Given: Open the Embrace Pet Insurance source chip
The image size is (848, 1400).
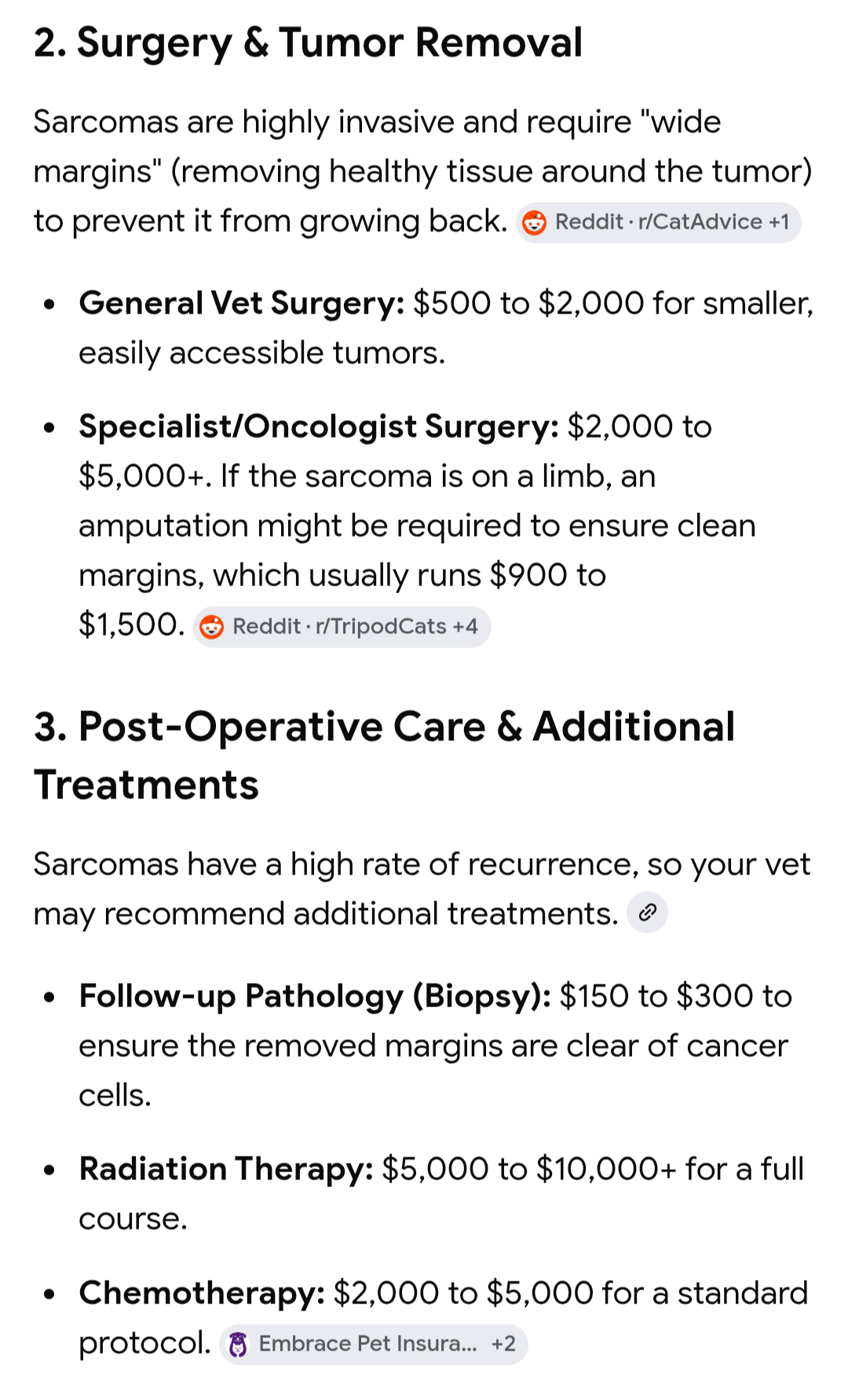Looking at the screenshot, I should click(x=374, y=1344).
